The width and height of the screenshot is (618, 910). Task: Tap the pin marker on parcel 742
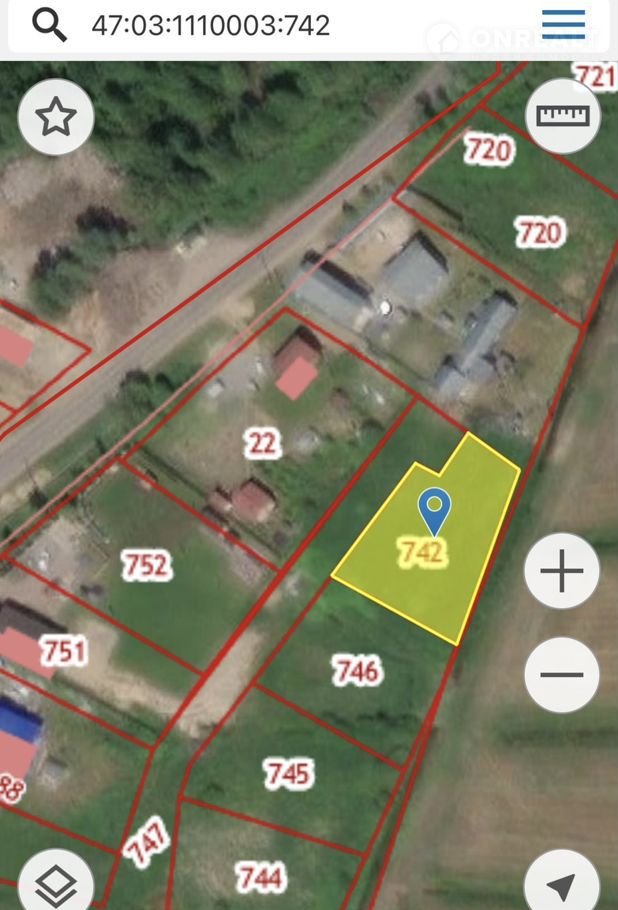(x=434, y=510)
